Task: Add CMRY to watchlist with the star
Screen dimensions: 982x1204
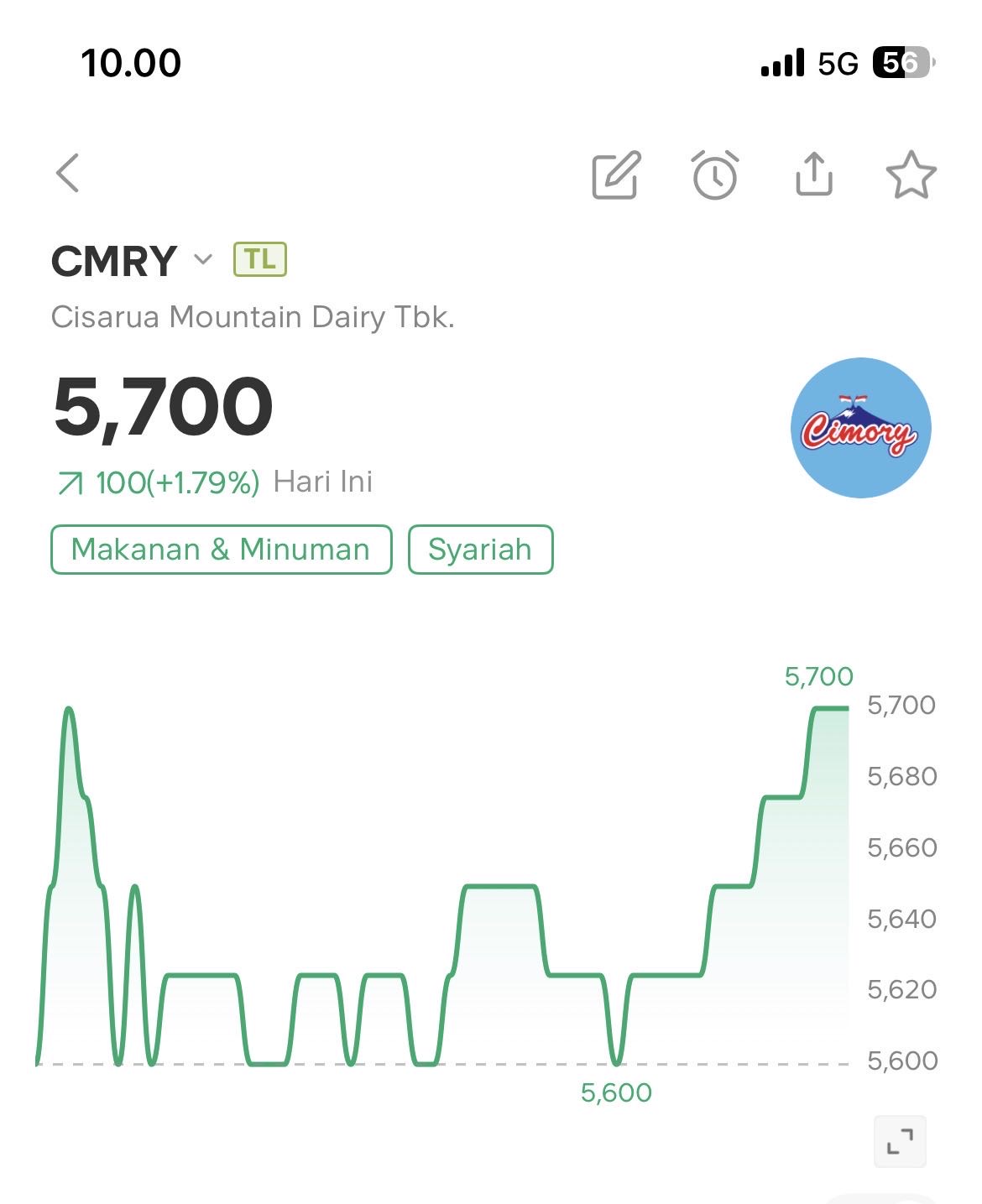Action: (x=911, y=175)
